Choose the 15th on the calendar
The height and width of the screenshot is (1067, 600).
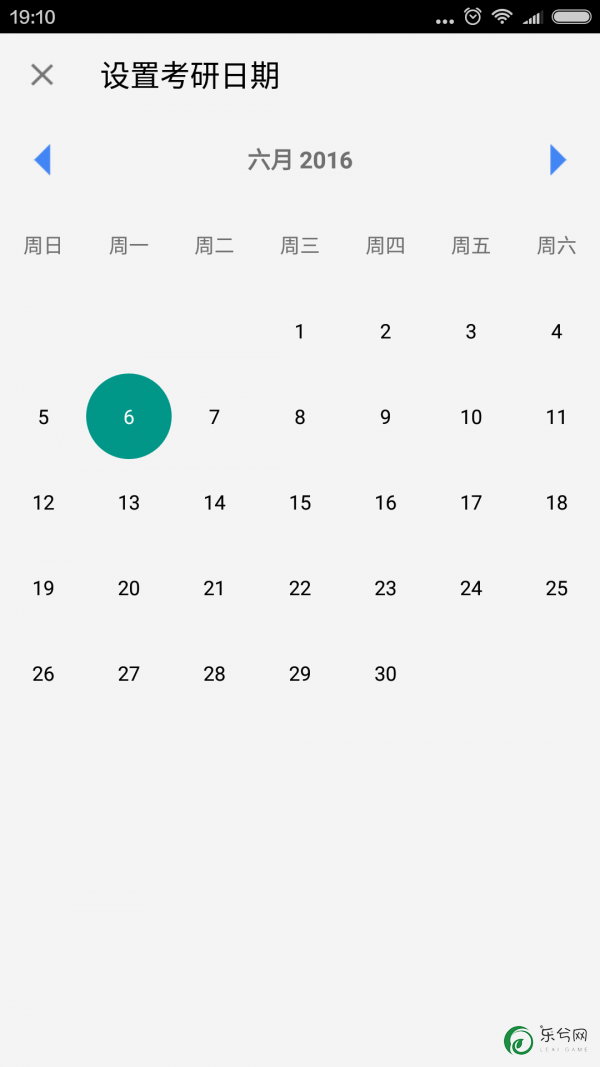click(x=300, y=503)
